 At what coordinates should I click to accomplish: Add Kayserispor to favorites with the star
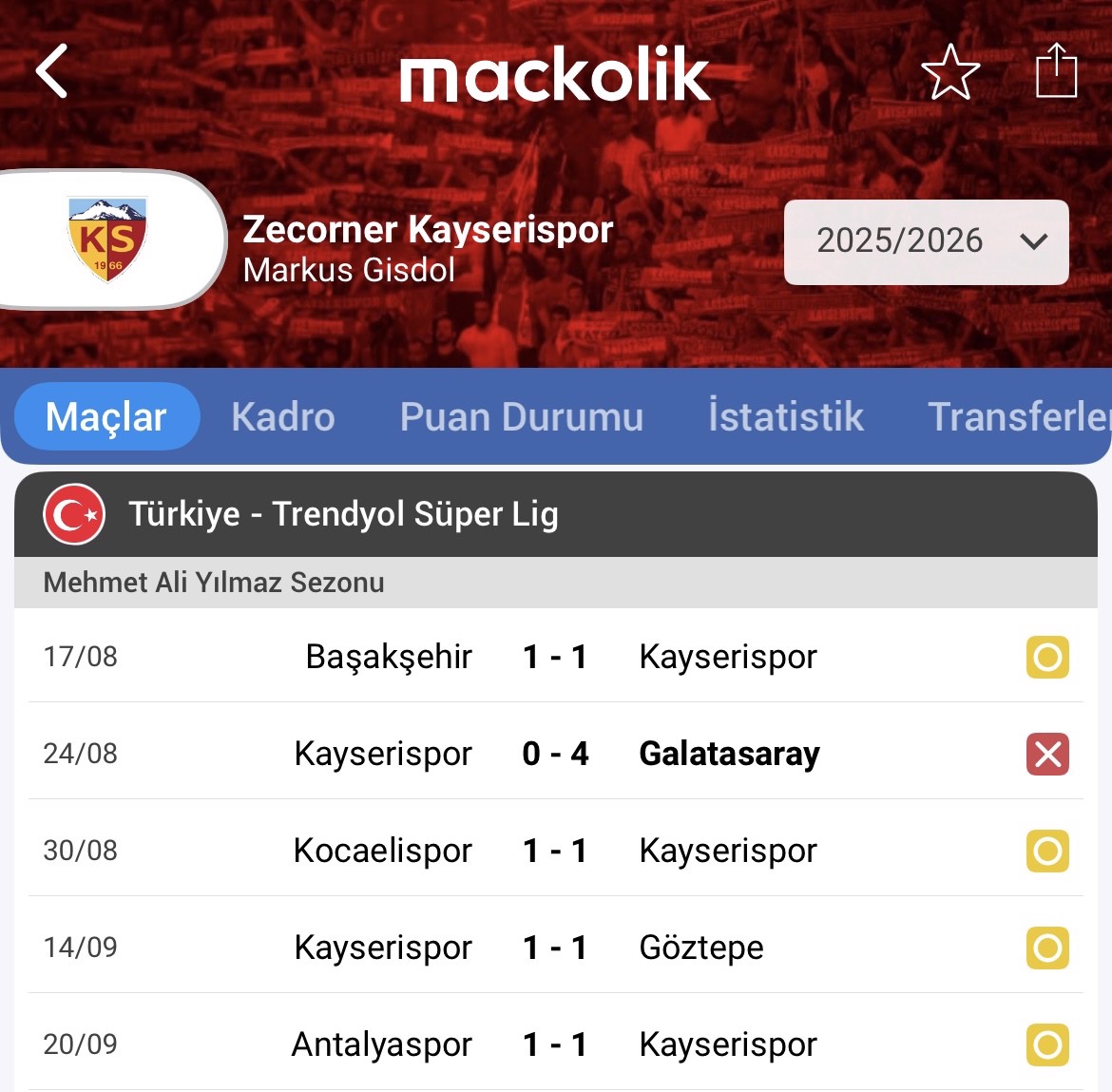pyautogui.click(x=949, y=72)
